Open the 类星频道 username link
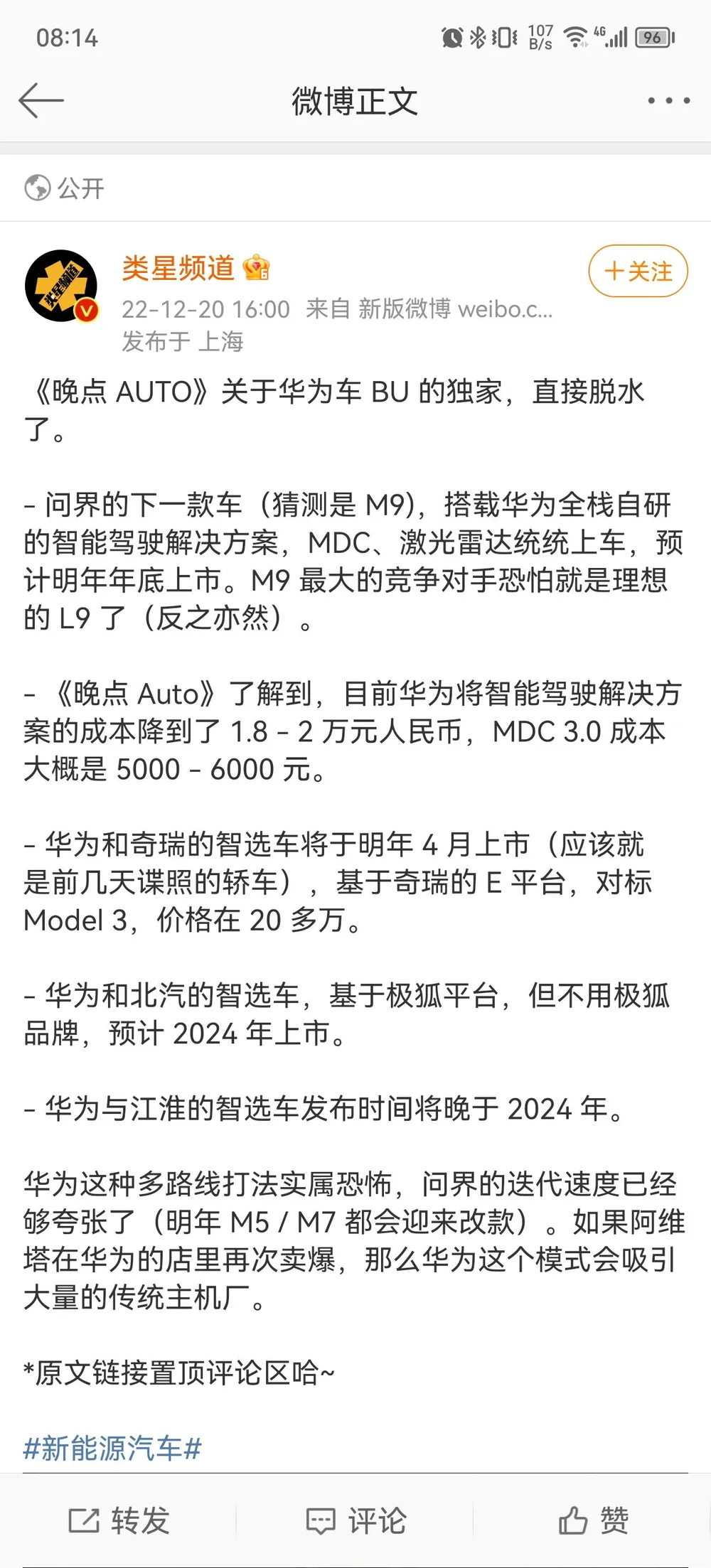 [x=178, y=268]
